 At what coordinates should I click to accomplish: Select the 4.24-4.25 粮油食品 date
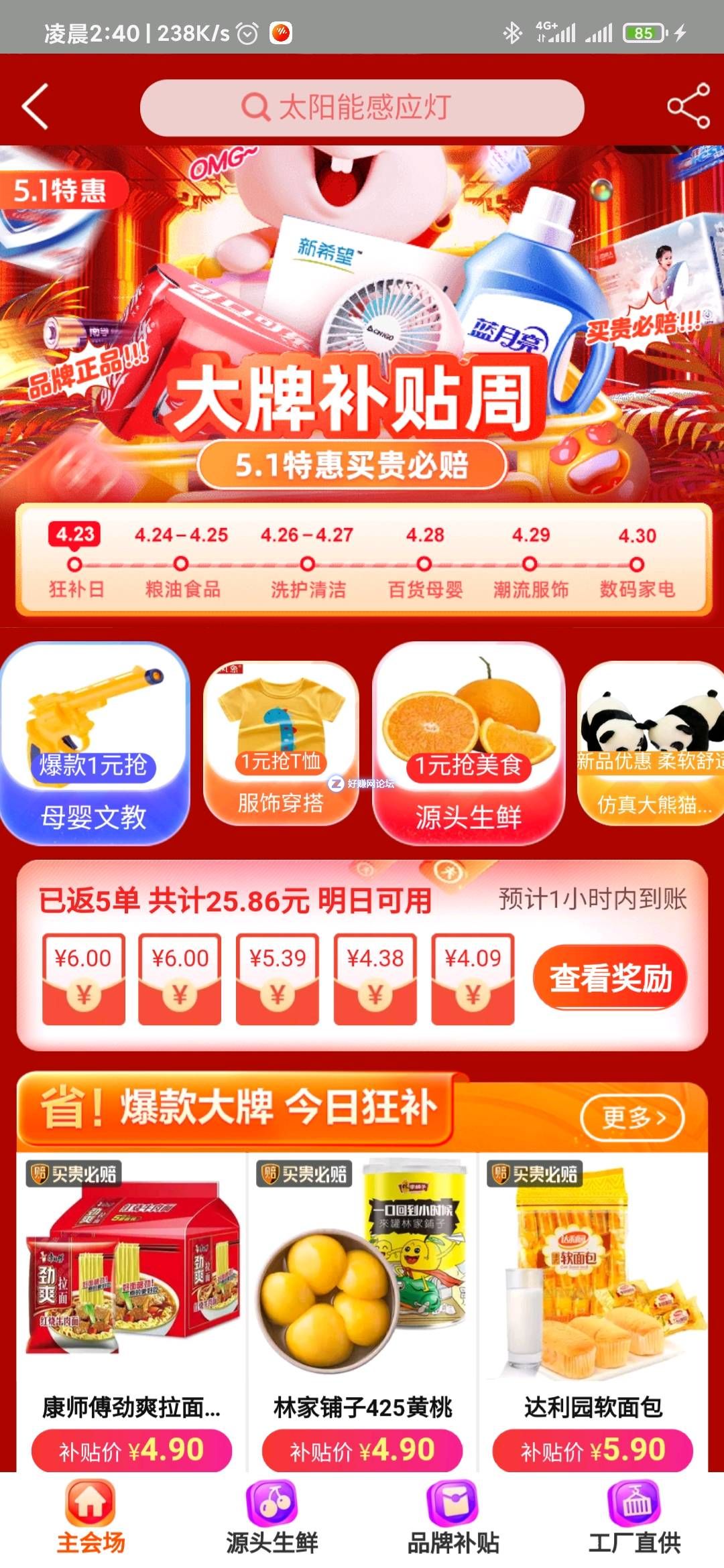click(181, 563)
